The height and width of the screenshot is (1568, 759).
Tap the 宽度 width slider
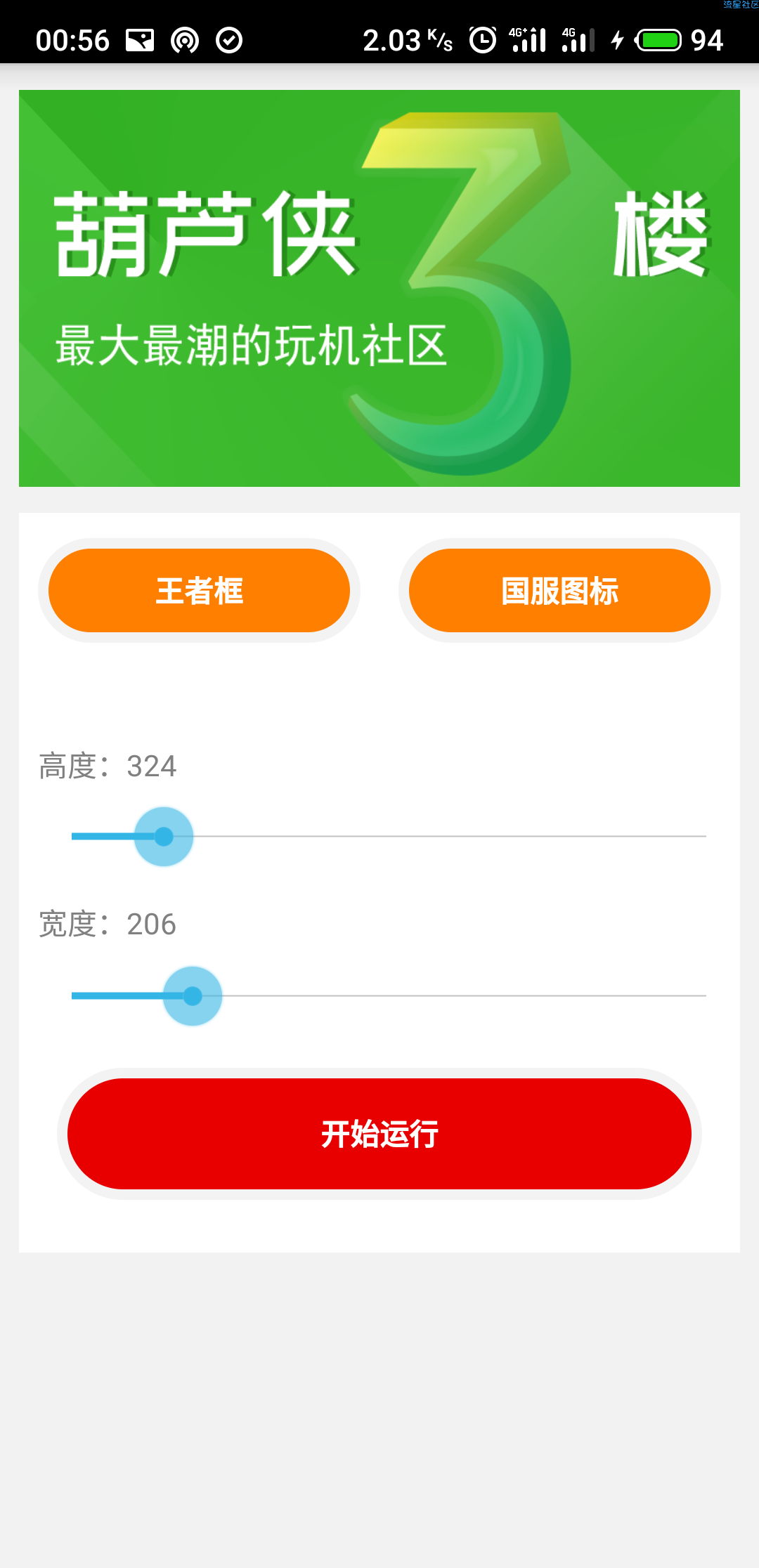[x=389, y=995]
